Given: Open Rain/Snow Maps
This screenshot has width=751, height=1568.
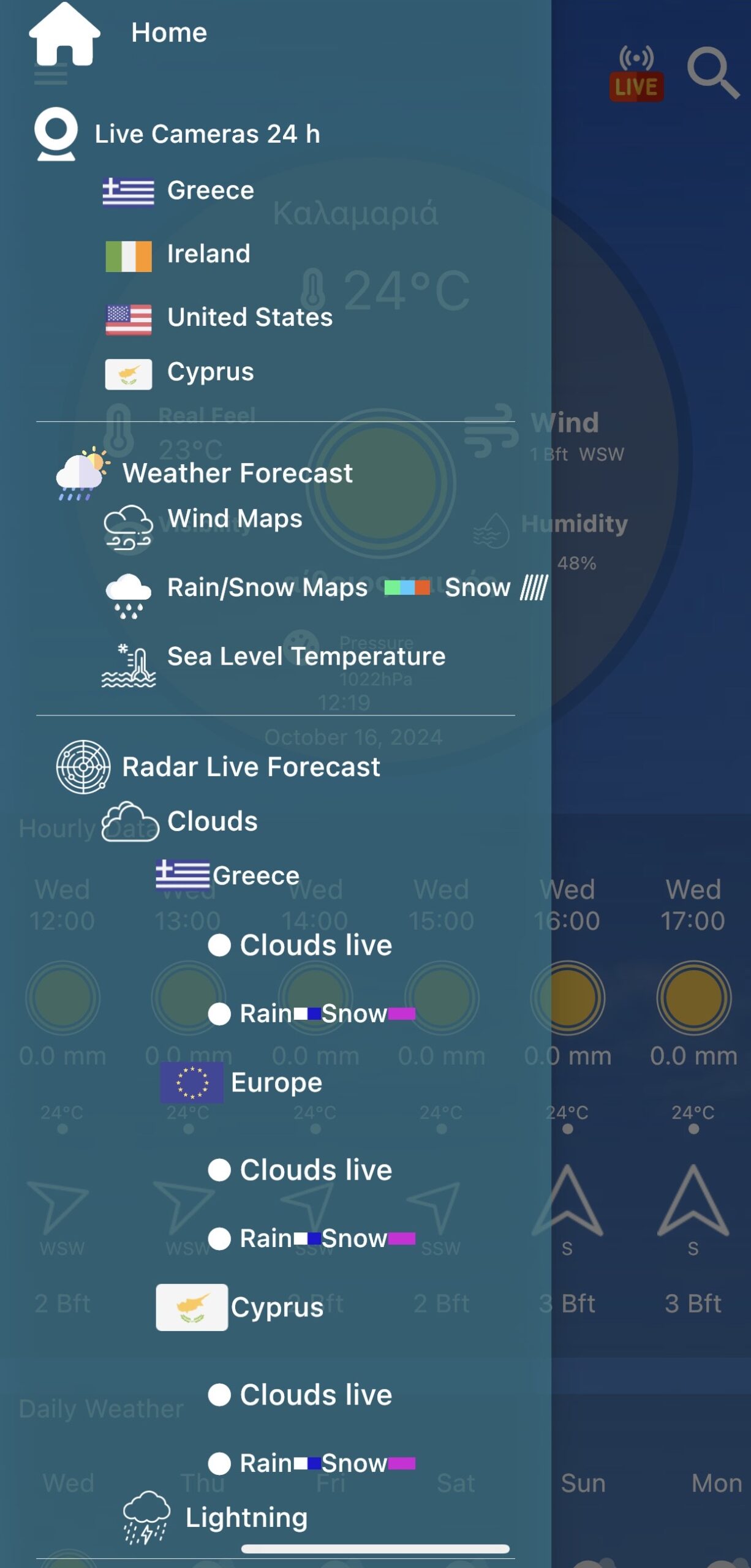Looking at the screenshot, I should coord(267,588).
